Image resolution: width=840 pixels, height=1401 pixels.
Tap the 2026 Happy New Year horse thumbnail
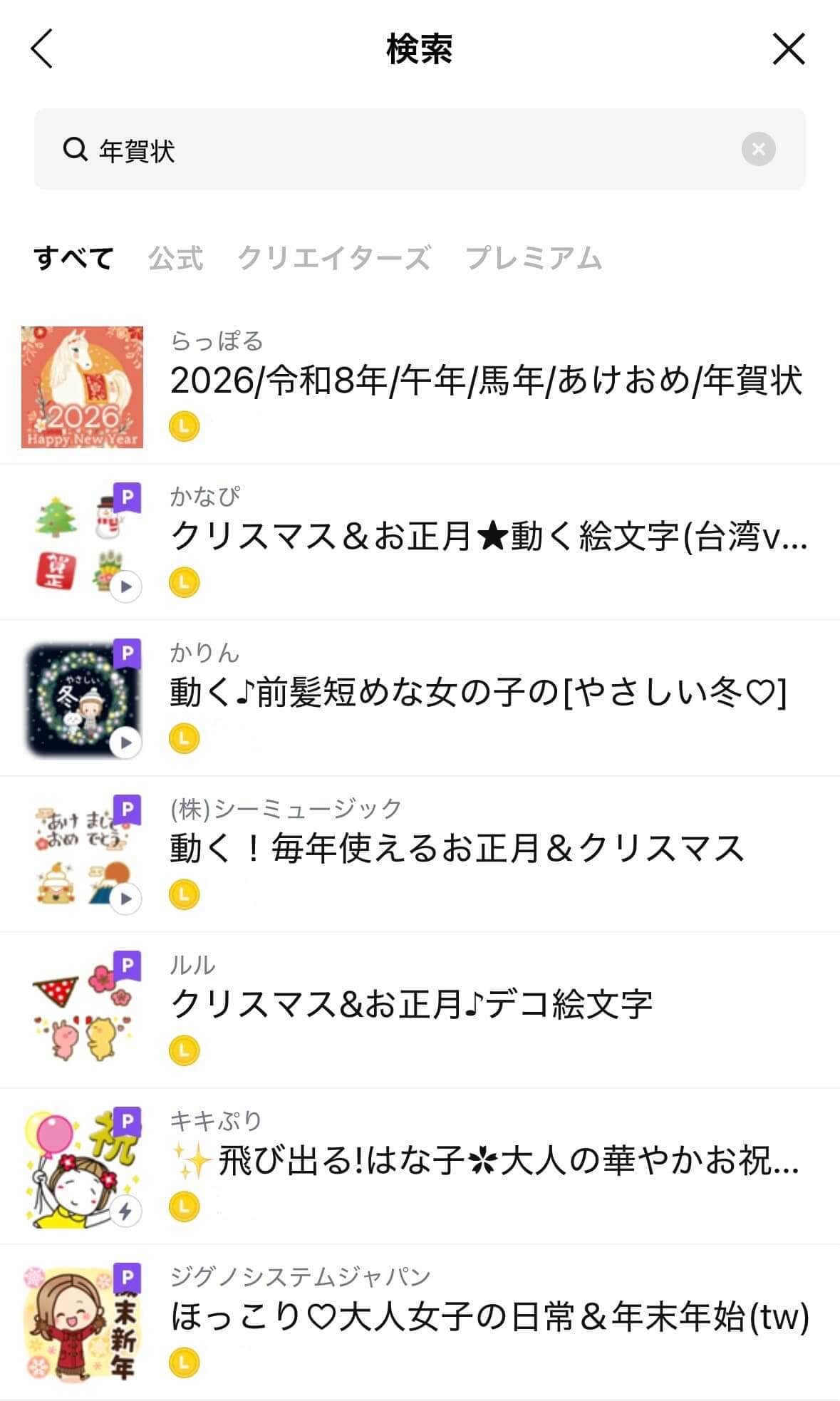coord(82,386)
